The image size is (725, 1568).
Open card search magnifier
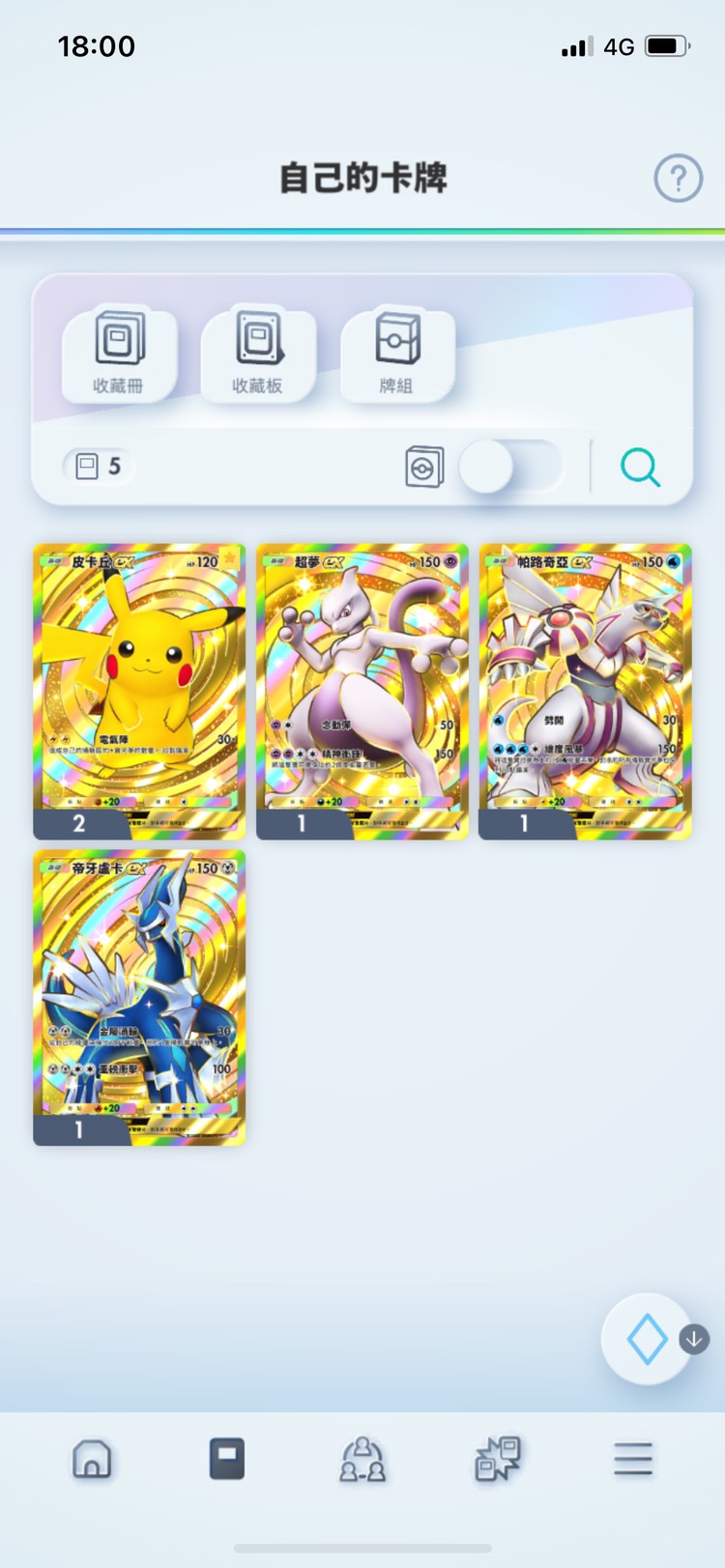(640, 468)
